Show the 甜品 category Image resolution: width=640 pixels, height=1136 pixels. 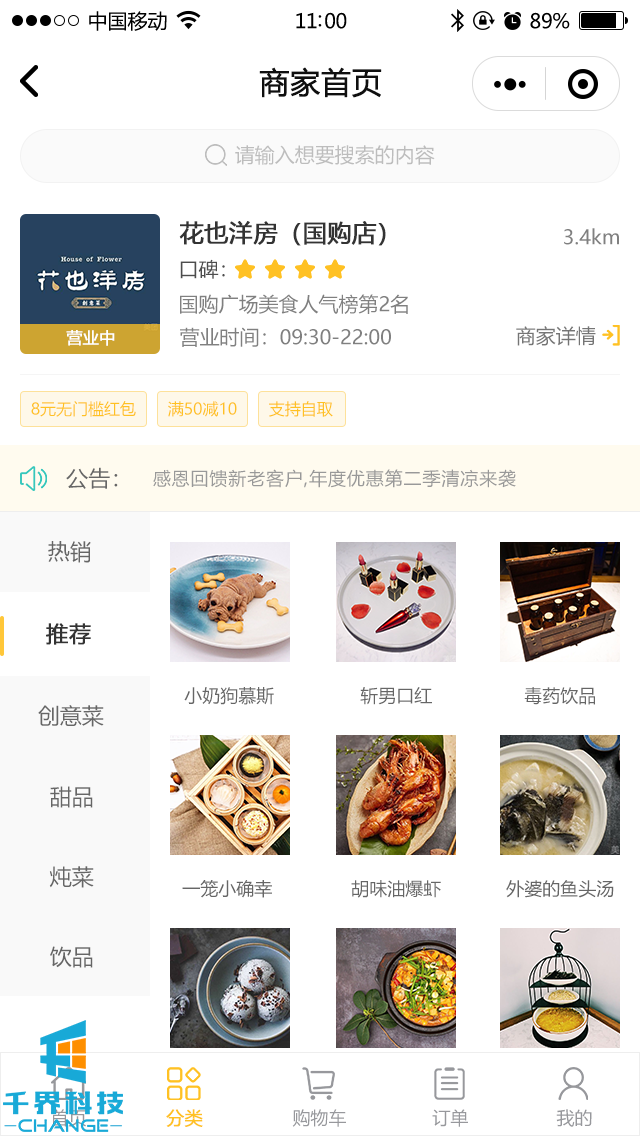(71, 797)
